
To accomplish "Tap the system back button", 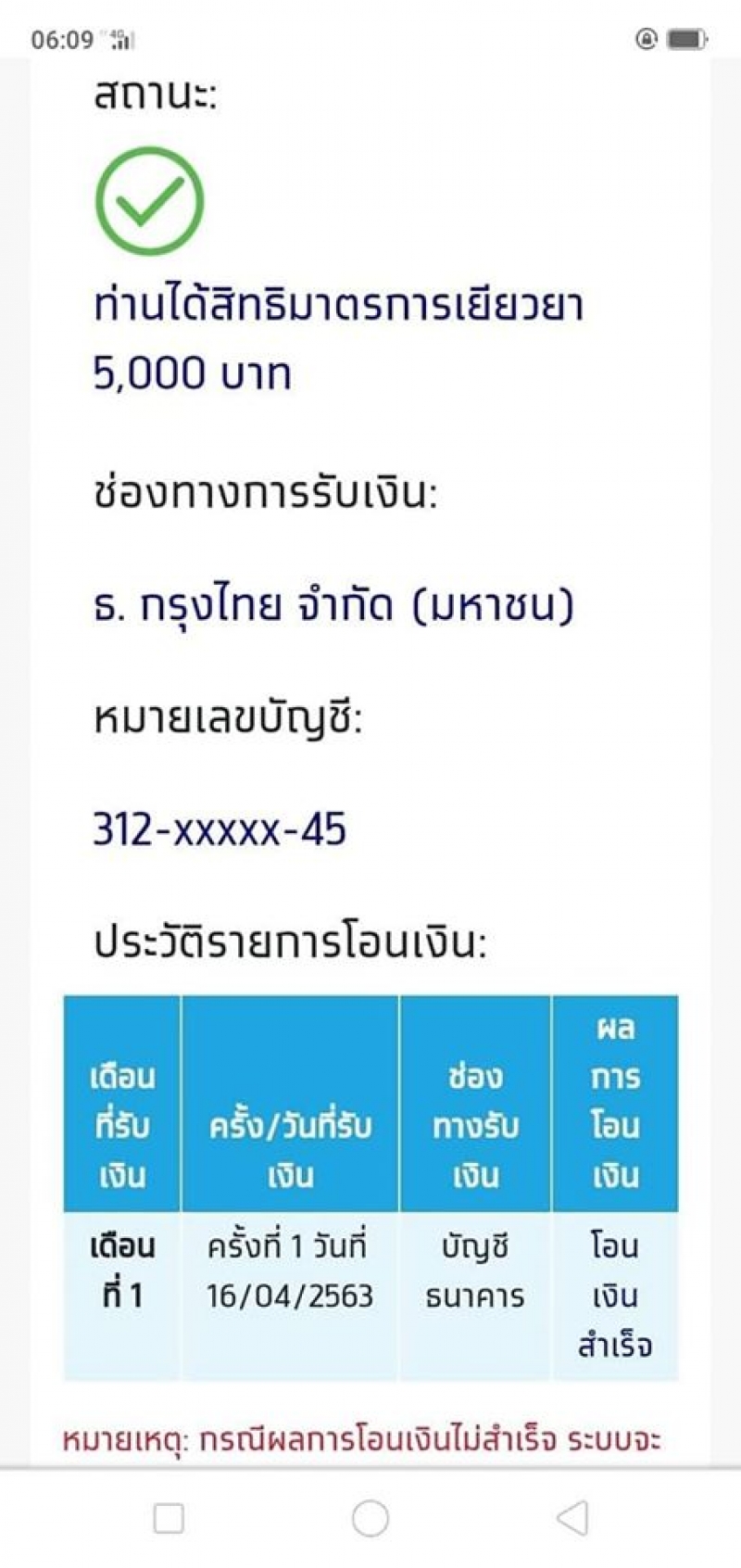I will click(572, 1518).
